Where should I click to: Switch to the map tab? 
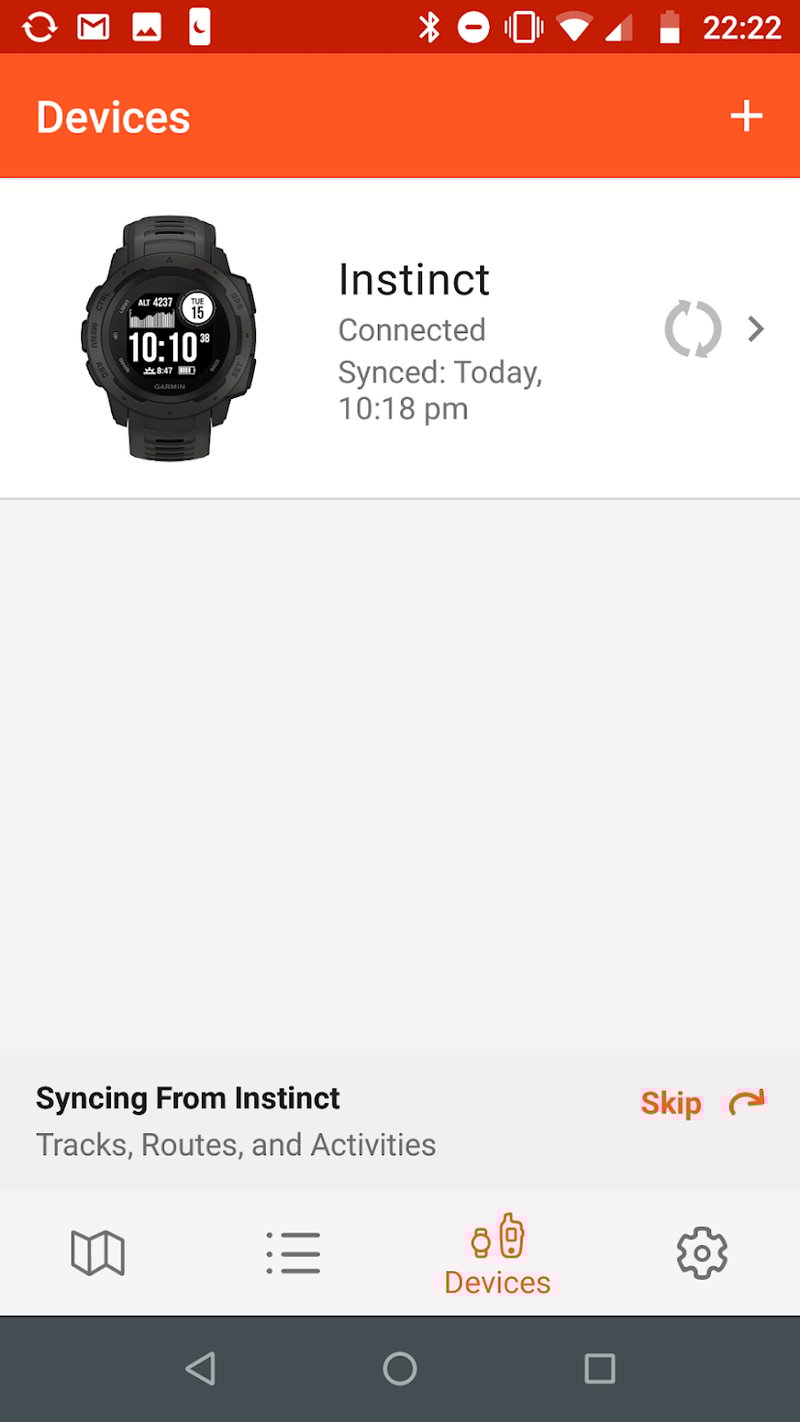pos(98,1252)
